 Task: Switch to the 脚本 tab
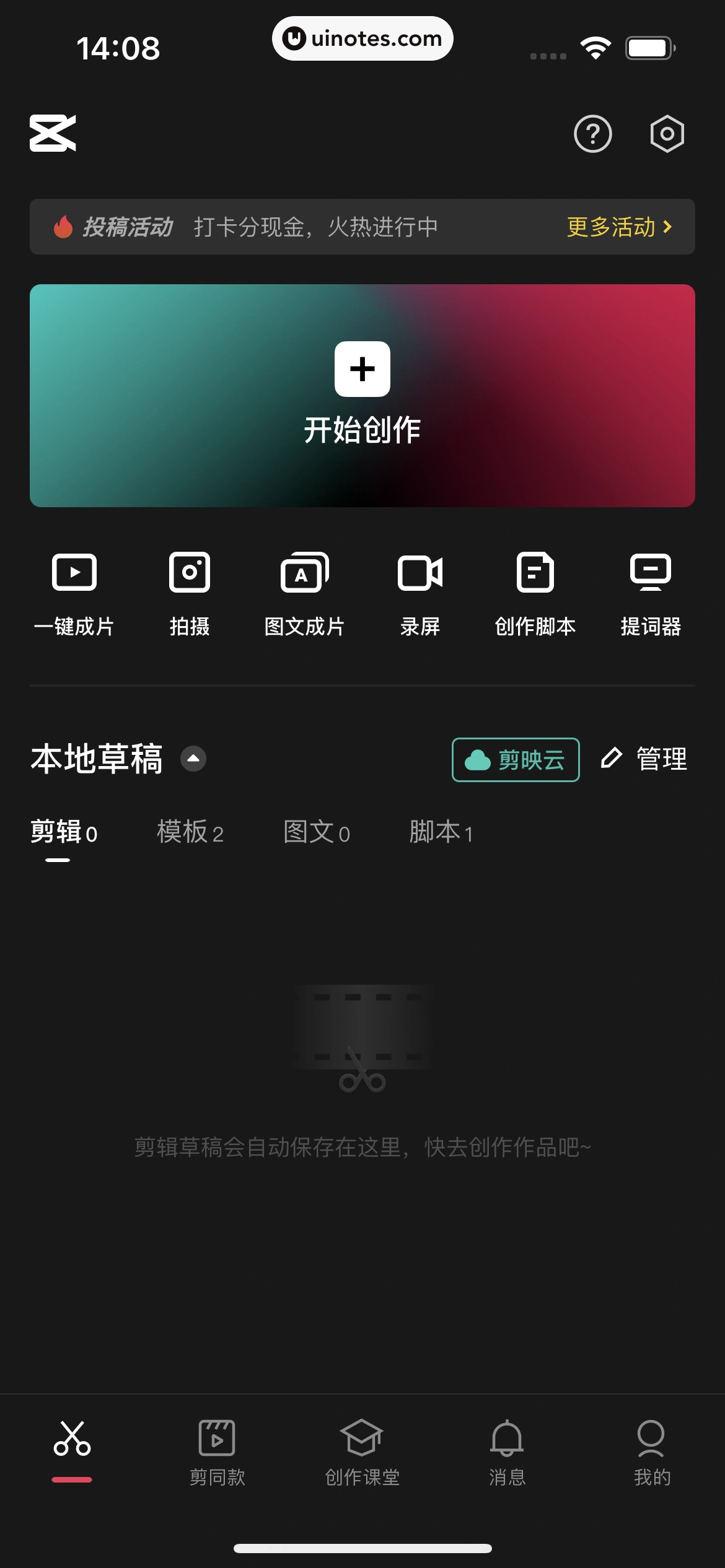coord(441,833)
